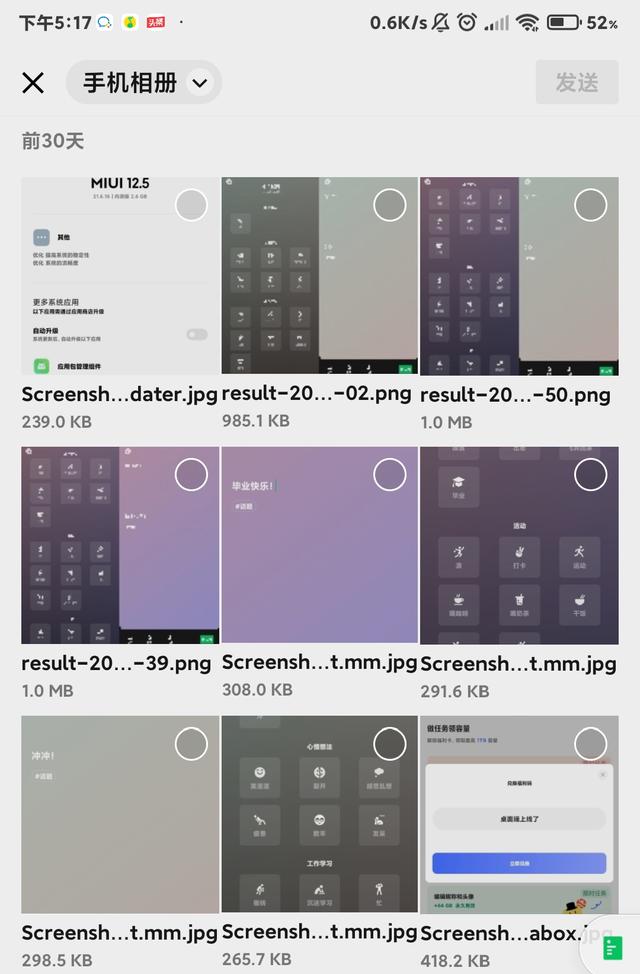Check the circle on result-20…-50.png
The width and height of the screenshot is (640, 974).
[x=590, y=206]
